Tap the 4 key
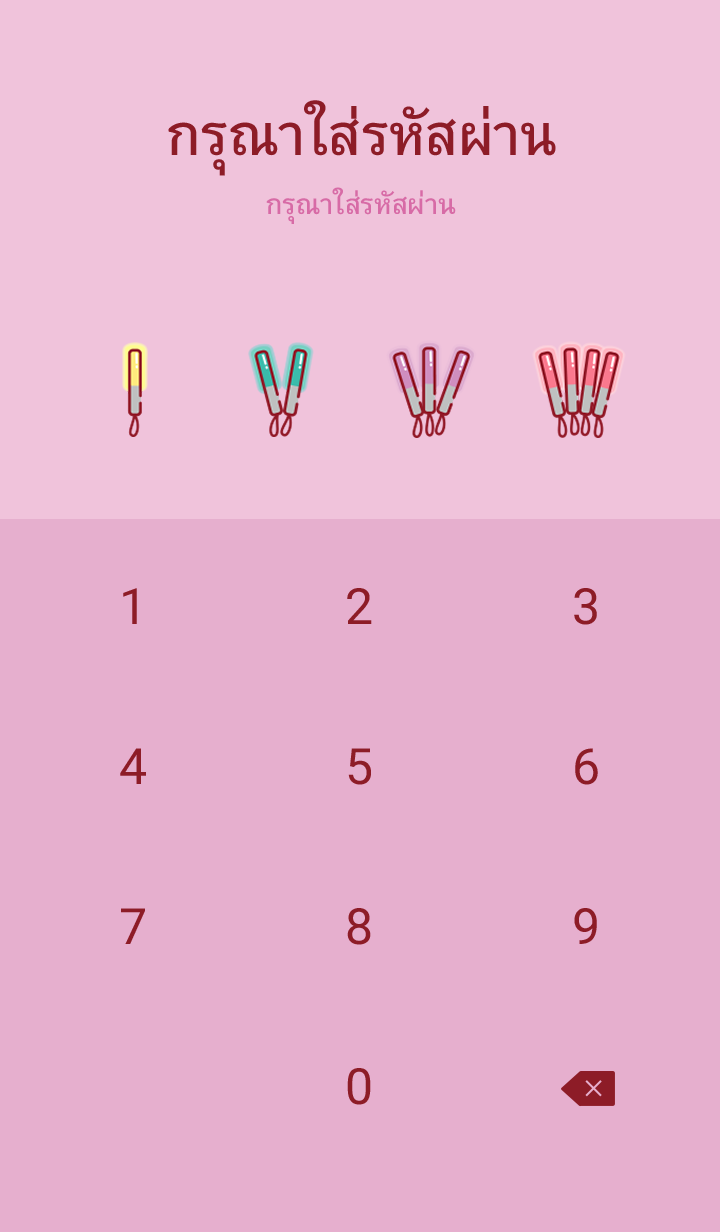The image size is (720, 1232). (x=133, y=767)
